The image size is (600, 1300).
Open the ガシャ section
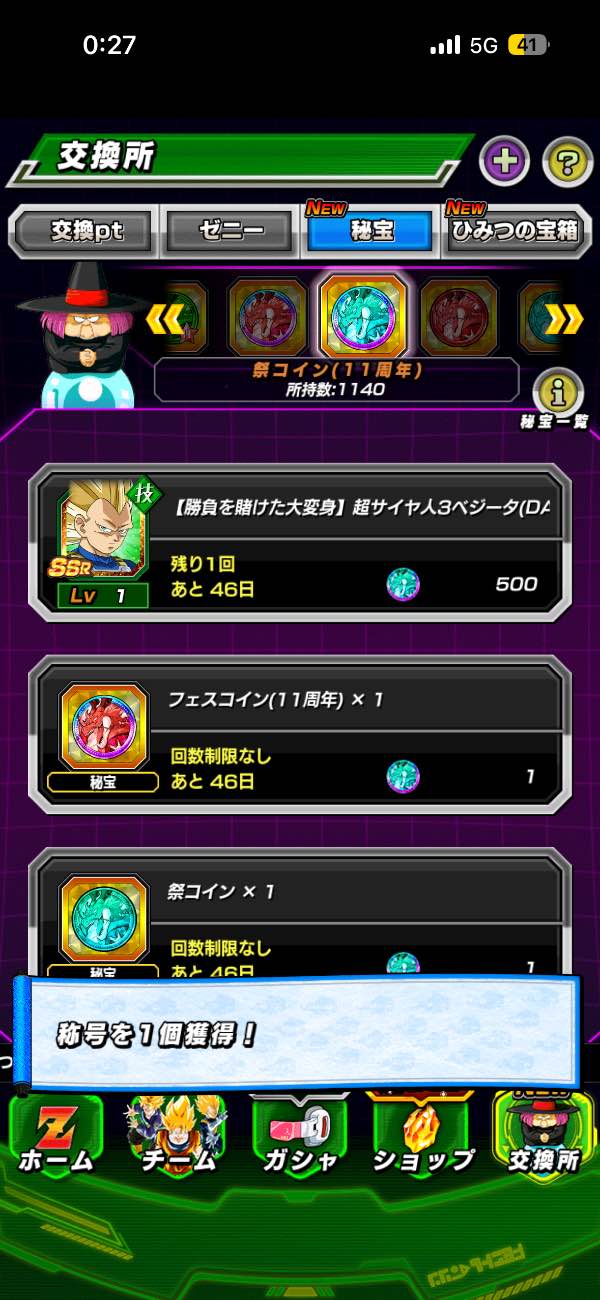pyautogui.click(x=300, y=1135)
